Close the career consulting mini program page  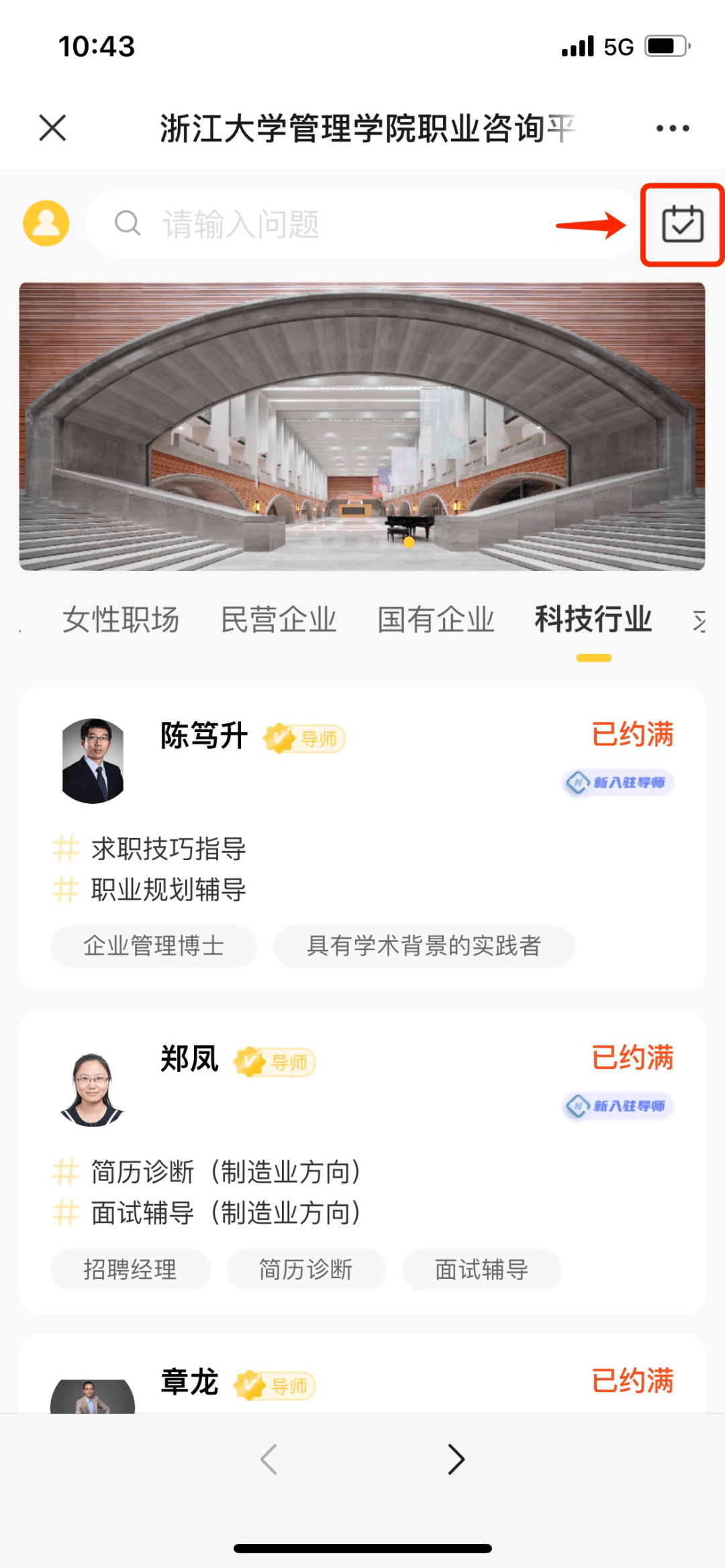[52, 127]
